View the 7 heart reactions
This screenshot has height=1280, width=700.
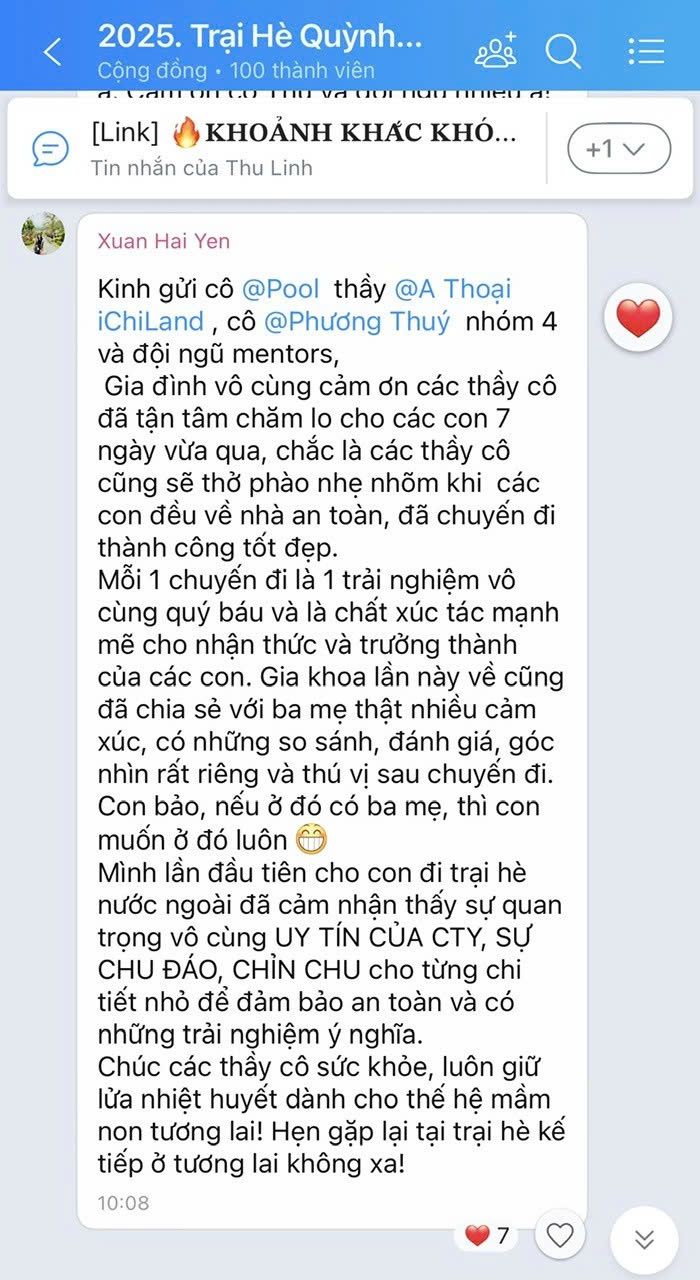pos(487,1236)
